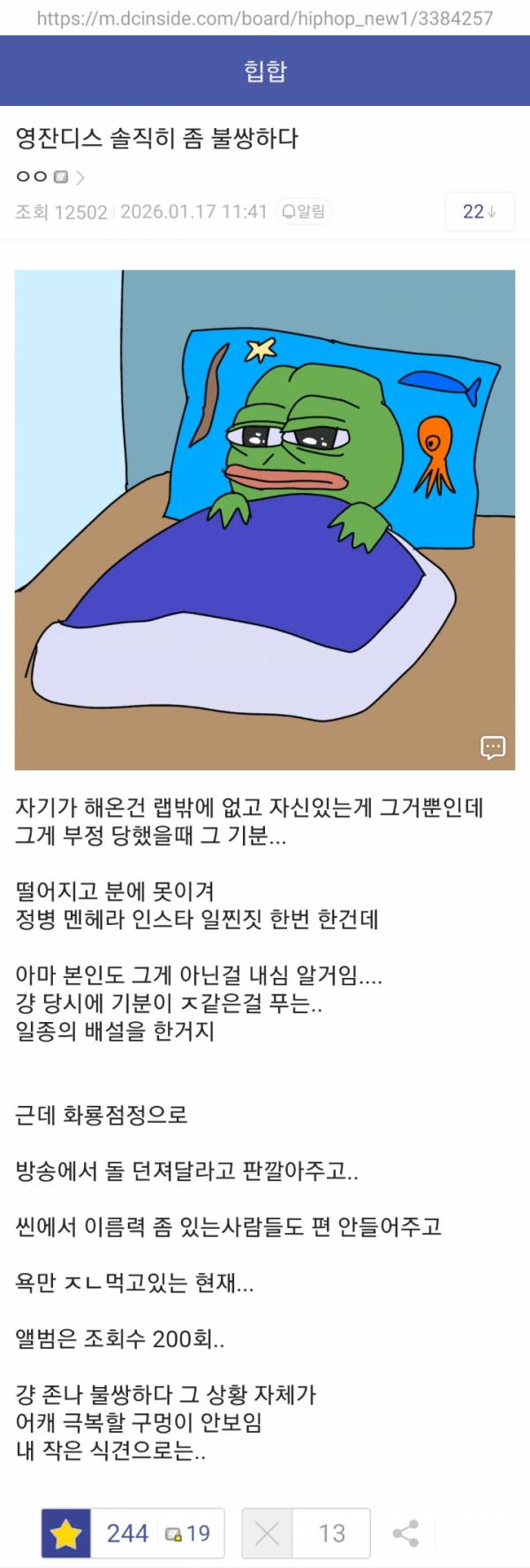View the author ㅇㅇ profile
This screenshot has width=530, height=1568.
49,177
